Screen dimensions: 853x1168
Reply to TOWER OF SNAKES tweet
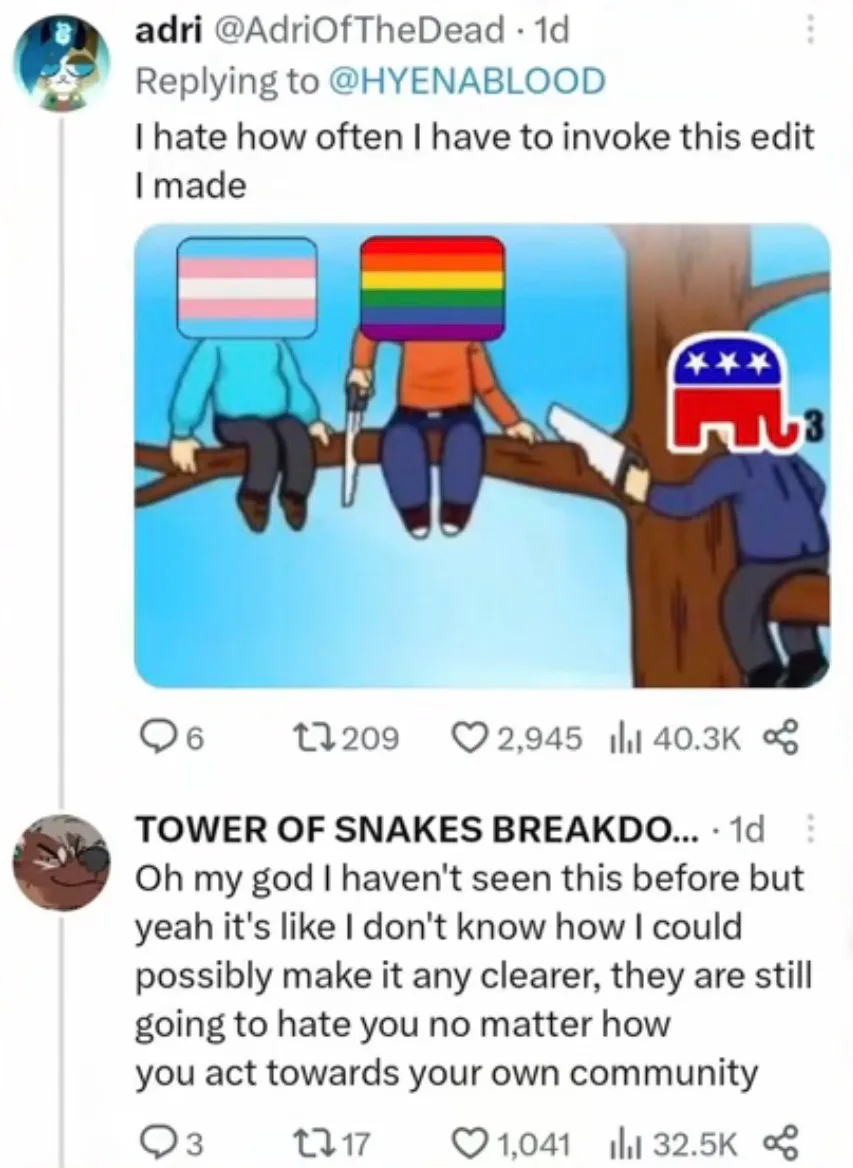pos(171,1143)
